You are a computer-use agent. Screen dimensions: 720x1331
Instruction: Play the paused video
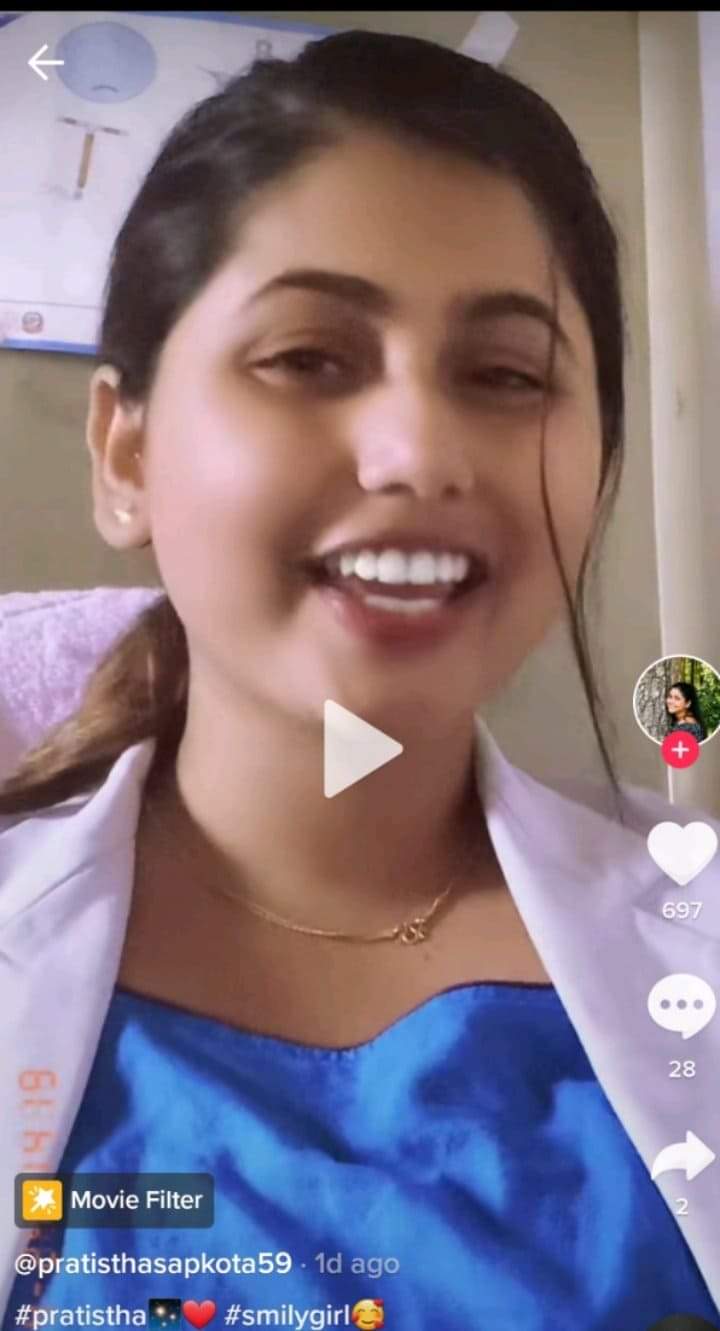360,748
